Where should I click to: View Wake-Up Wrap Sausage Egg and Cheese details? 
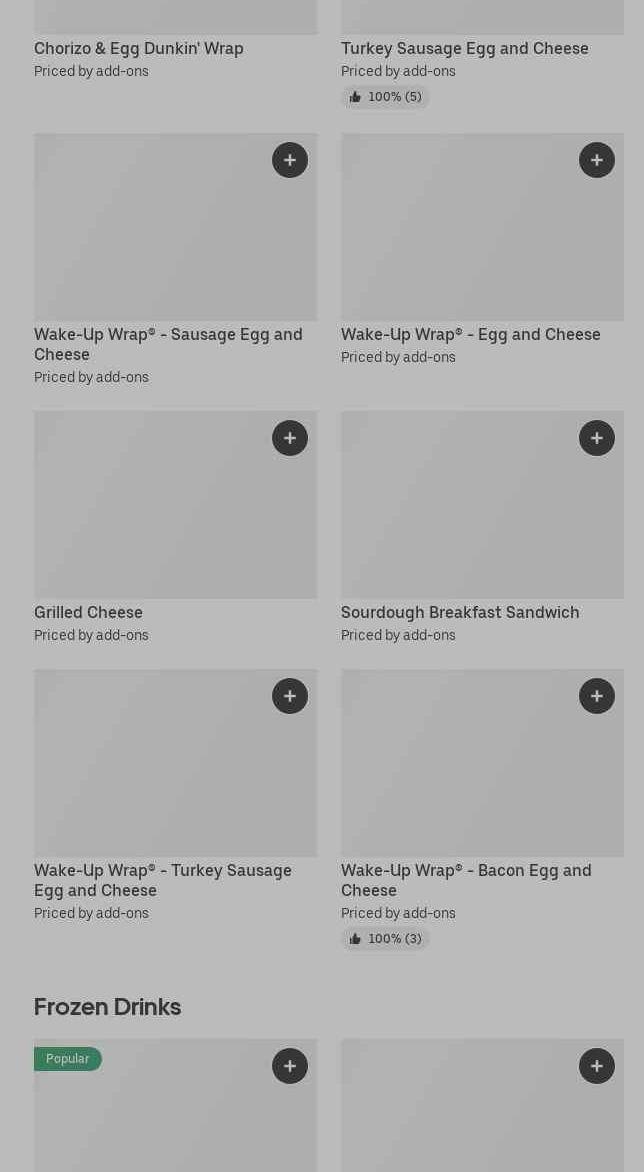coord(167,343)
